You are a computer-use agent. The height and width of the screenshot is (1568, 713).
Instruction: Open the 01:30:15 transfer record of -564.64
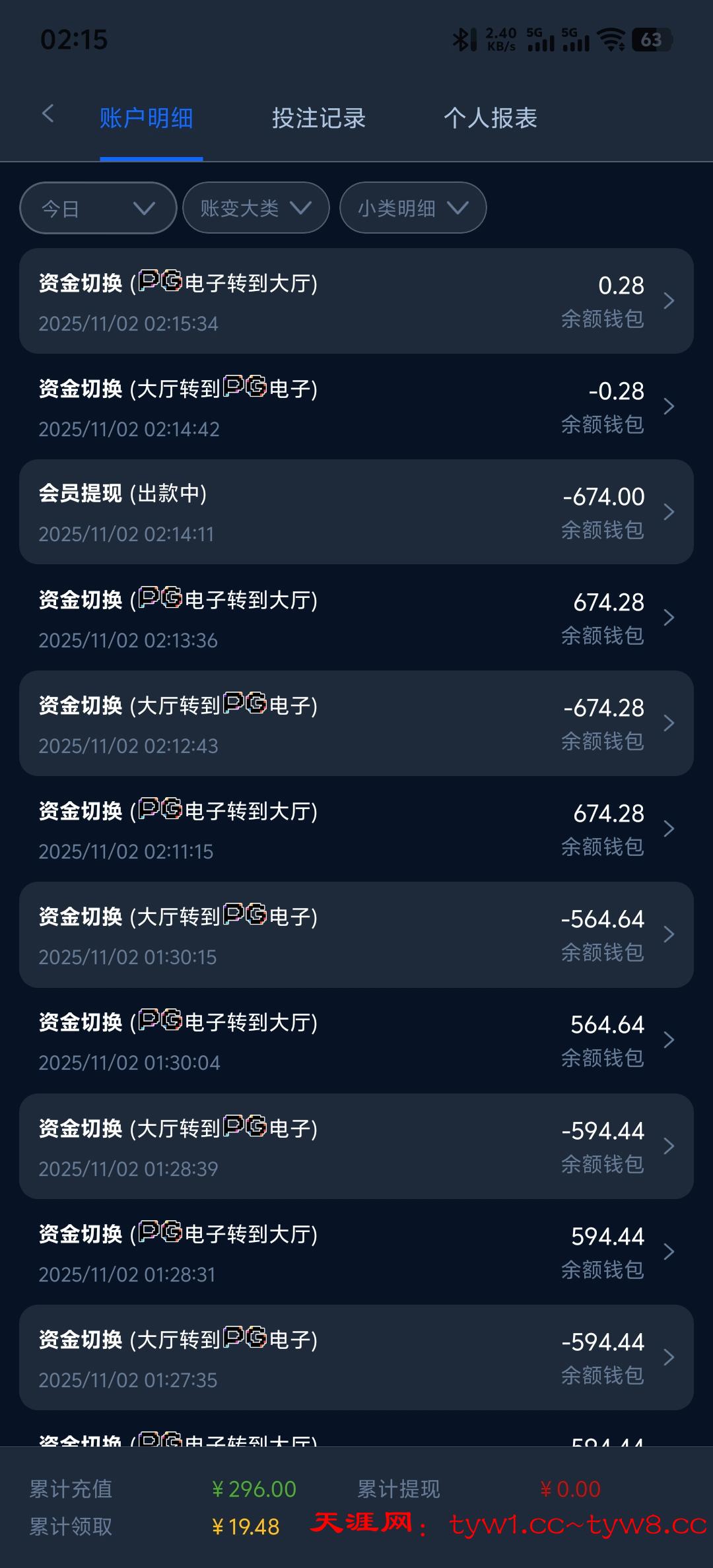point(356,934)
